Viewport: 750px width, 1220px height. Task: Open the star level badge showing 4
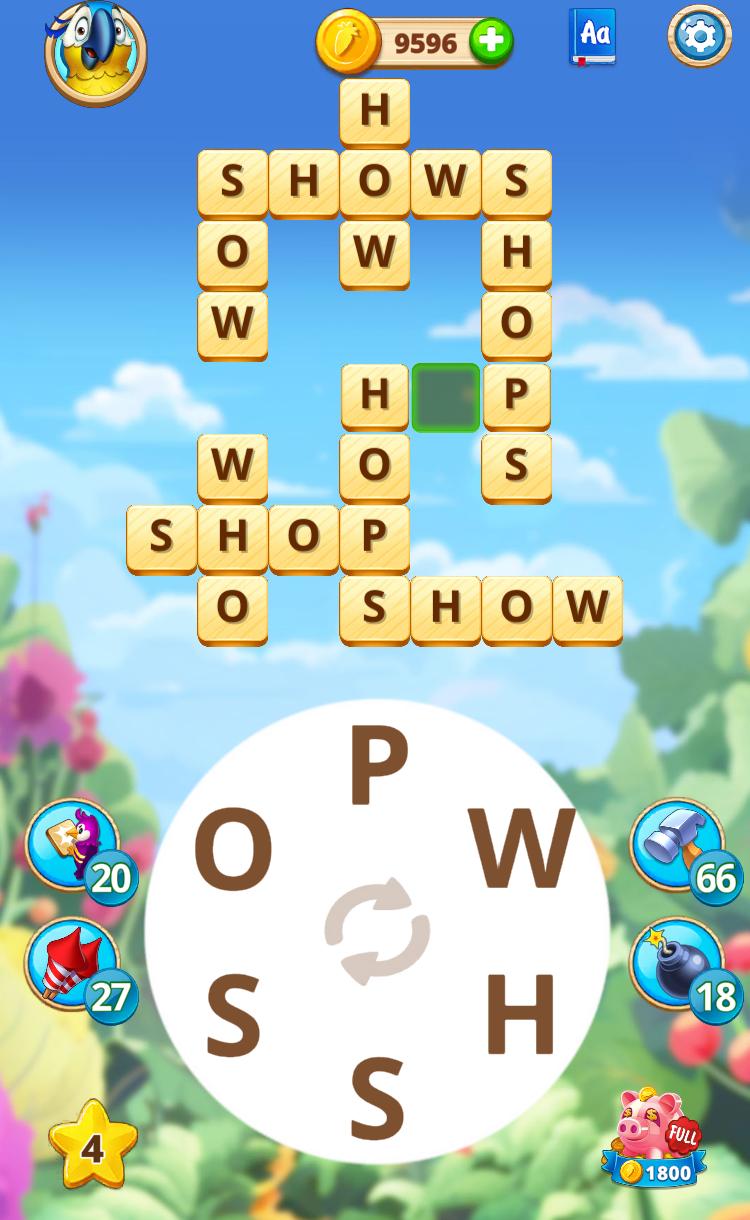coord(93,1147)
